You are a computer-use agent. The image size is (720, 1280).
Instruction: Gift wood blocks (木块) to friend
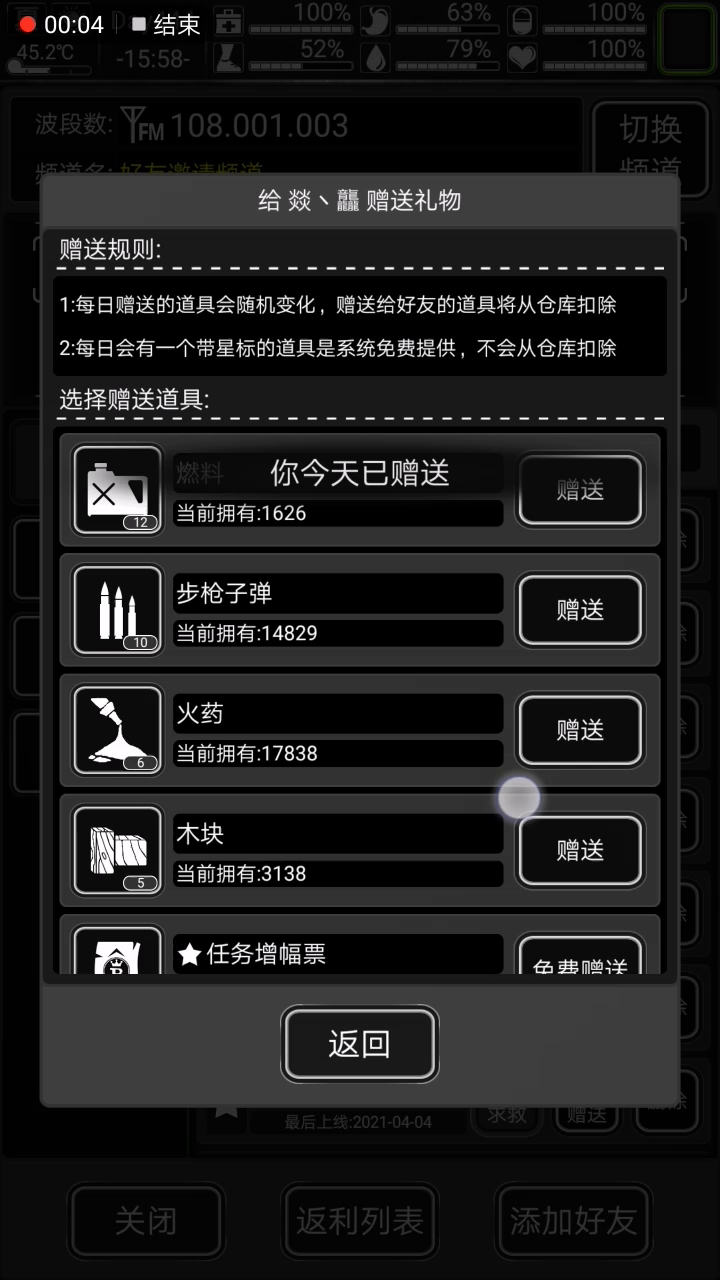point(580,850)
